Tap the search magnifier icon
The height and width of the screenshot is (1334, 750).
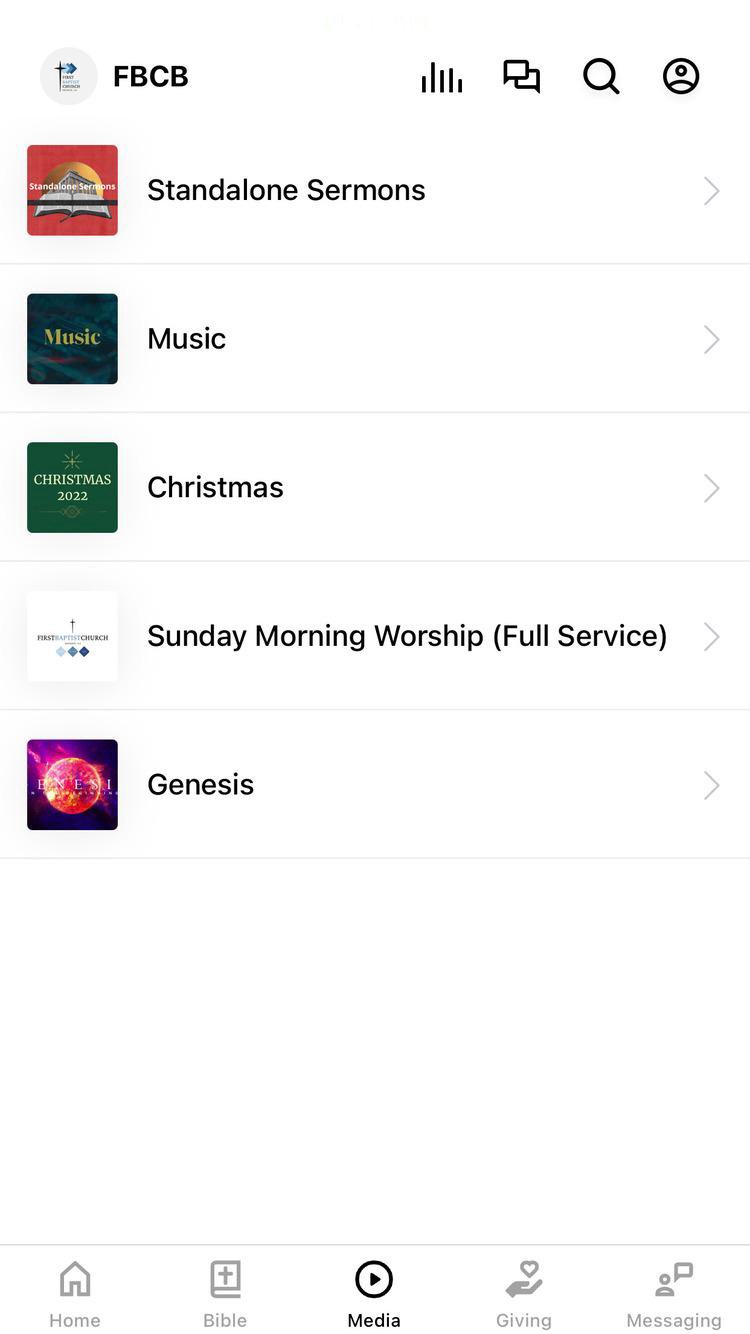coord(601,77)
